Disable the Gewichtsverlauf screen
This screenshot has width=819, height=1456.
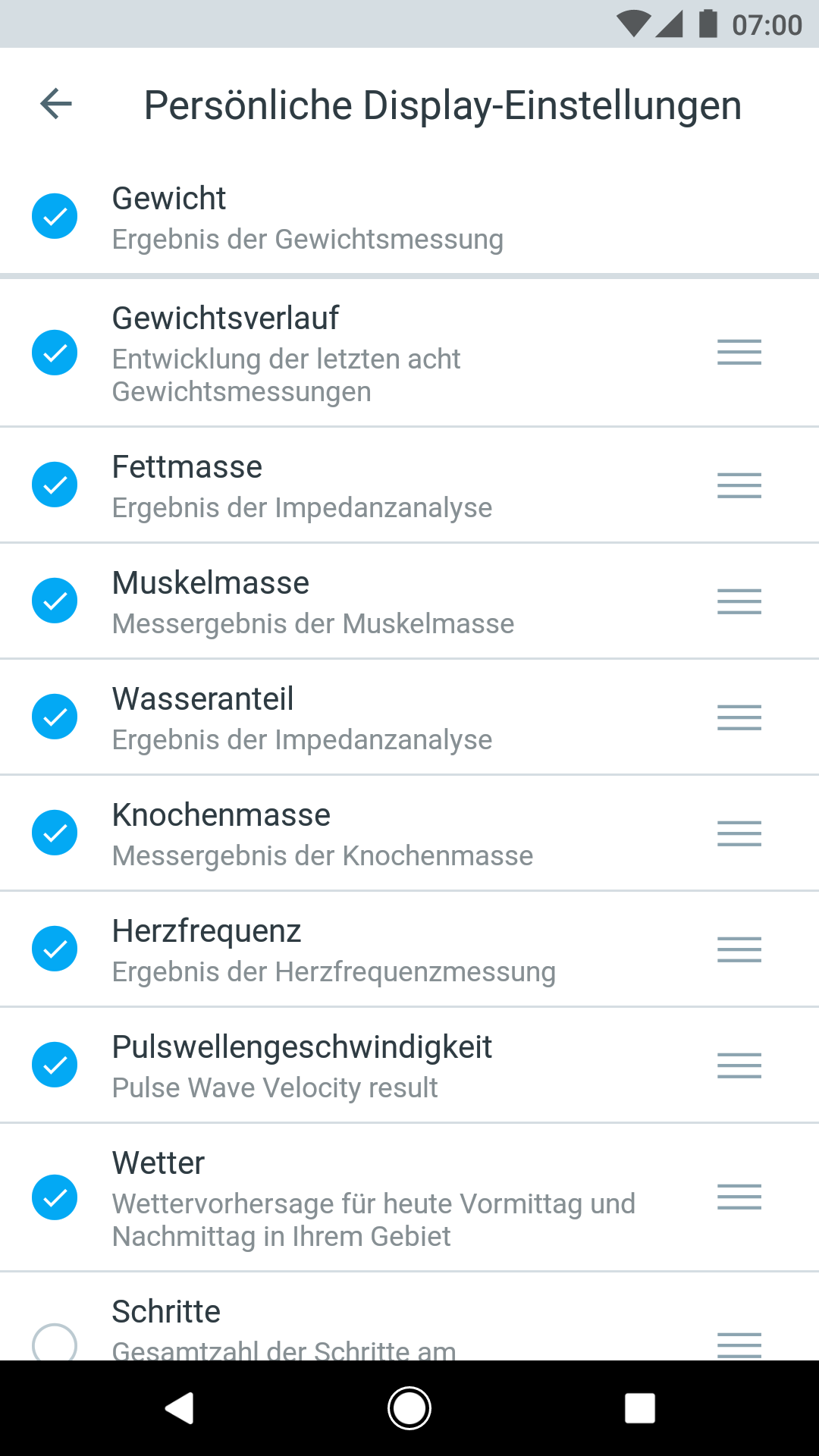click(x=55, y=353)
